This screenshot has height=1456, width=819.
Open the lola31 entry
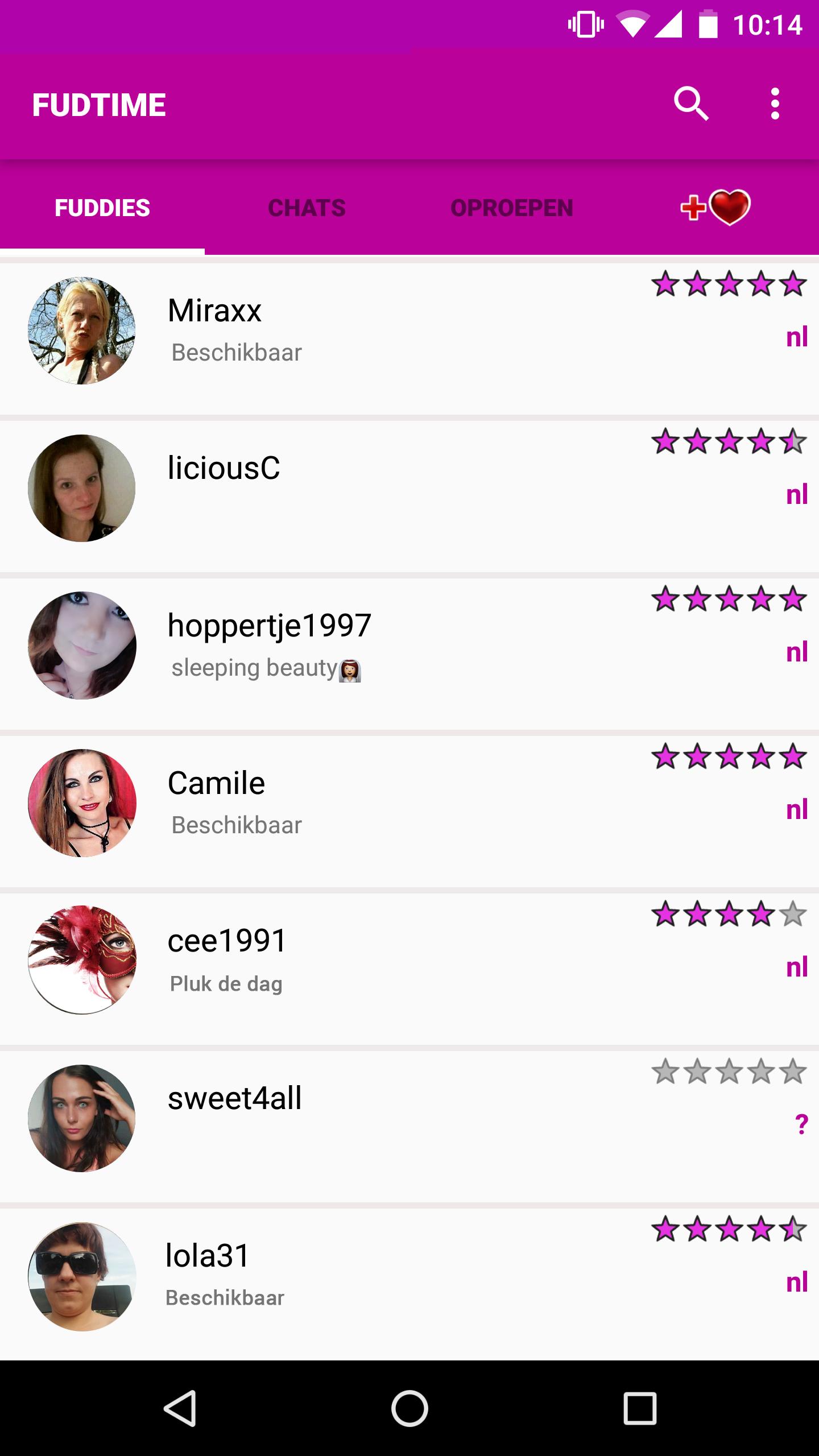[398, 1284]
